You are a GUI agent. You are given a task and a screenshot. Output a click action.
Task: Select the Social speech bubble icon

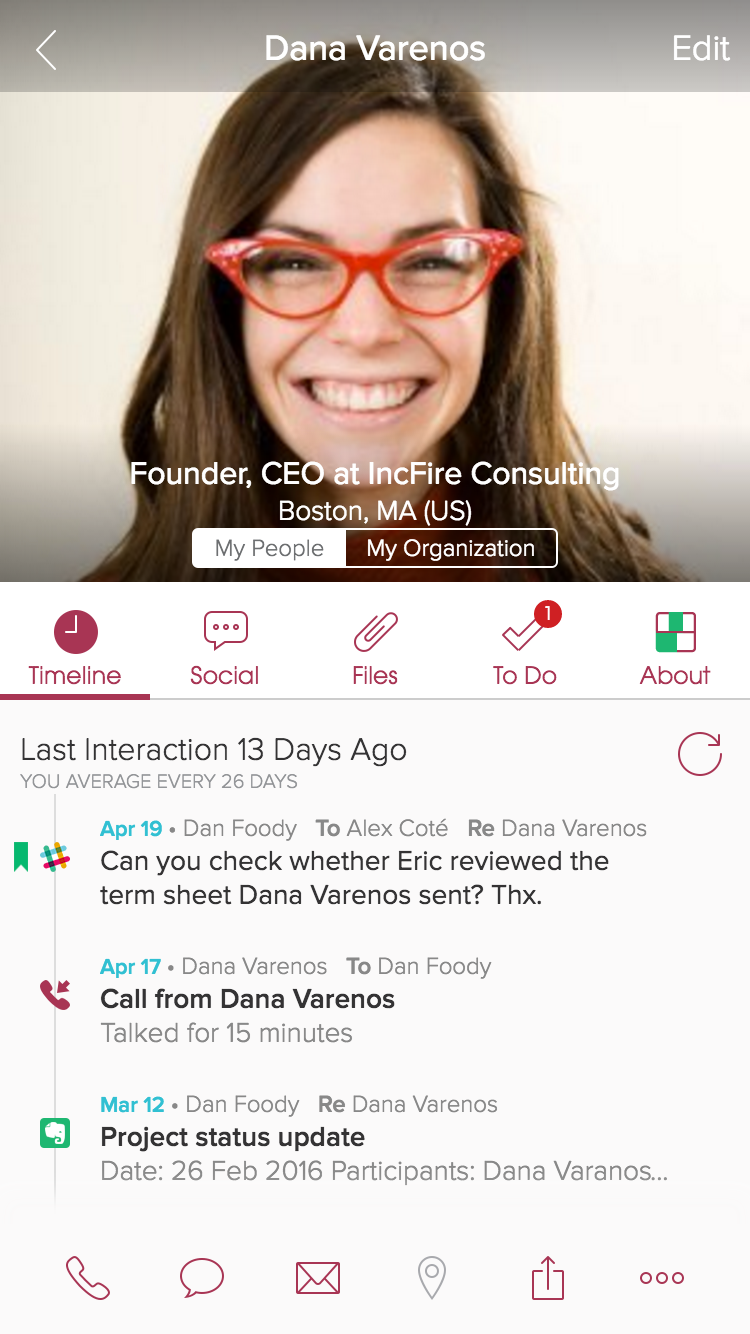225,631
